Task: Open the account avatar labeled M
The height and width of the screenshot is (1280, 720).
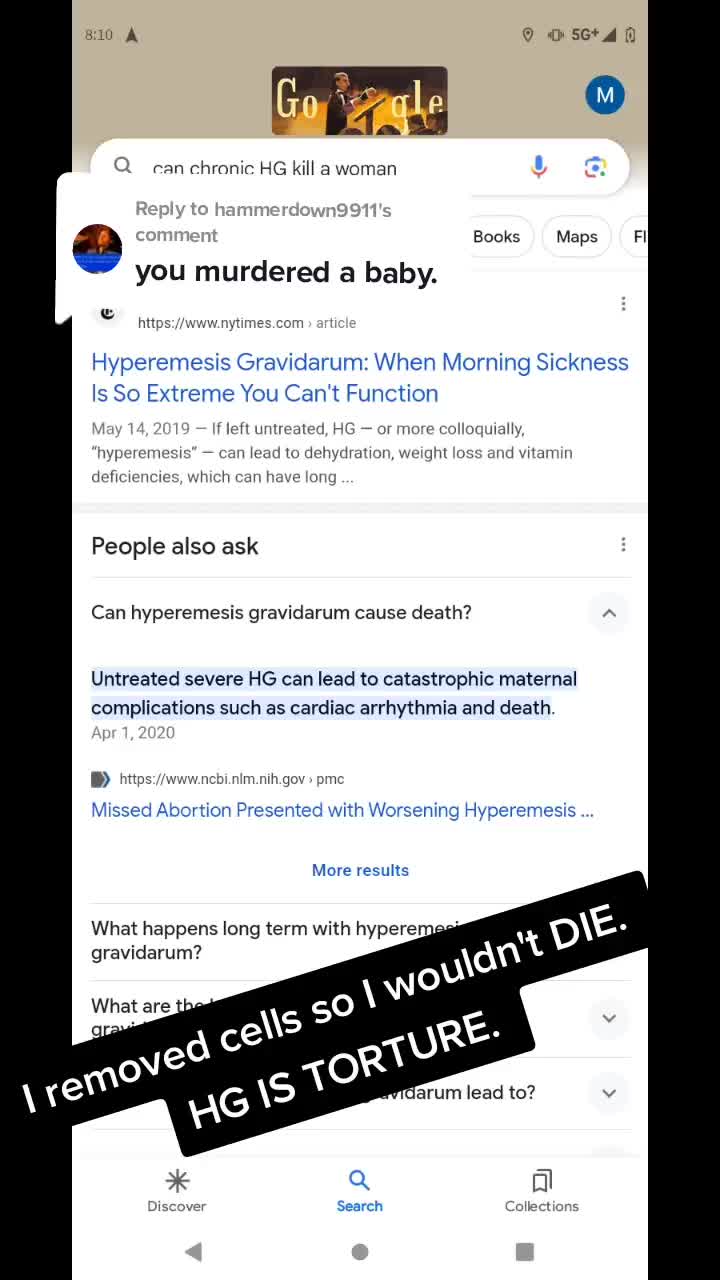Action: [x=604, y=95]
